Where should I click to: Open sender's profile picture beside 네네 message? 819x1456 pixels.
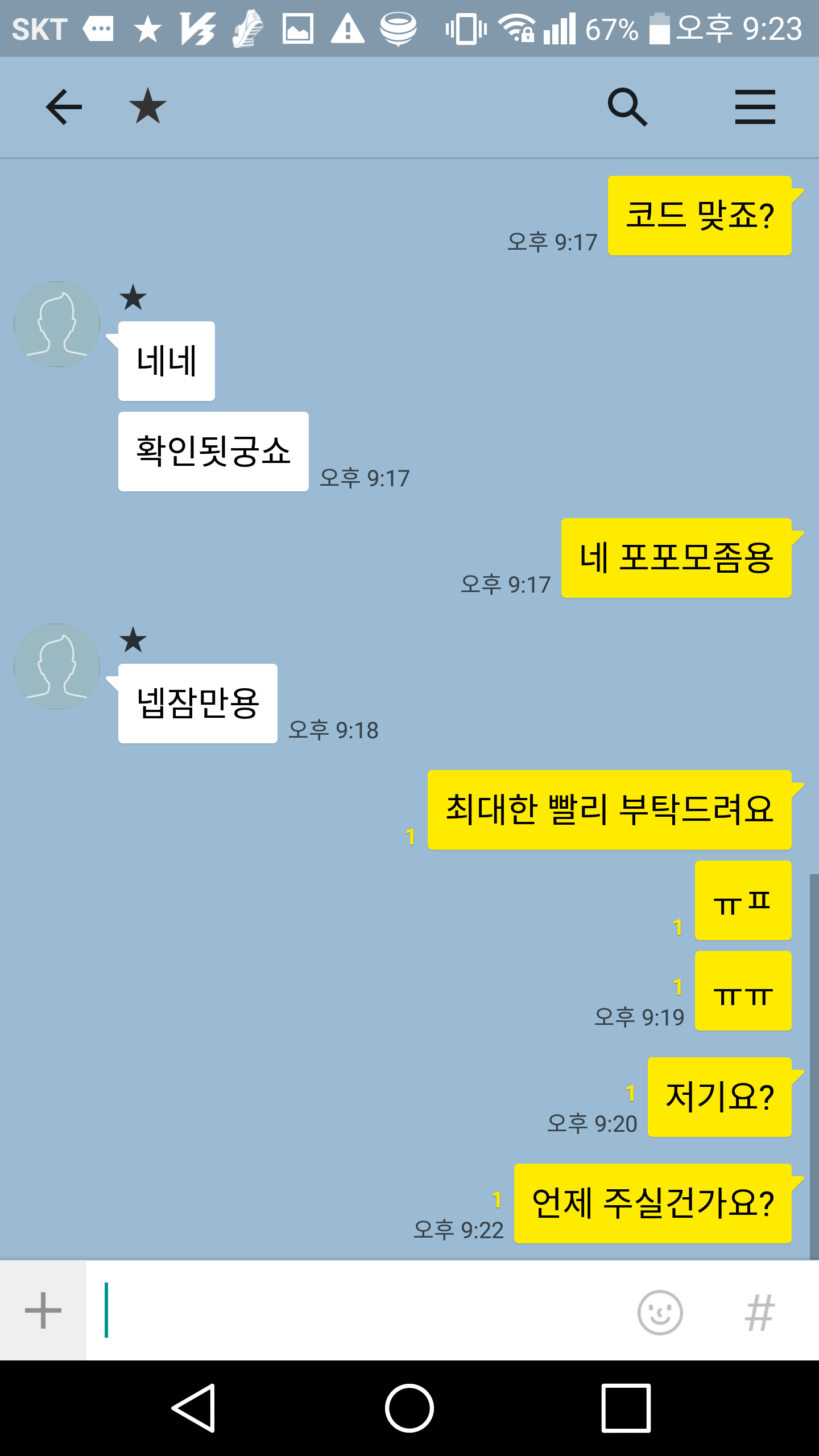[x=57, y=324]
